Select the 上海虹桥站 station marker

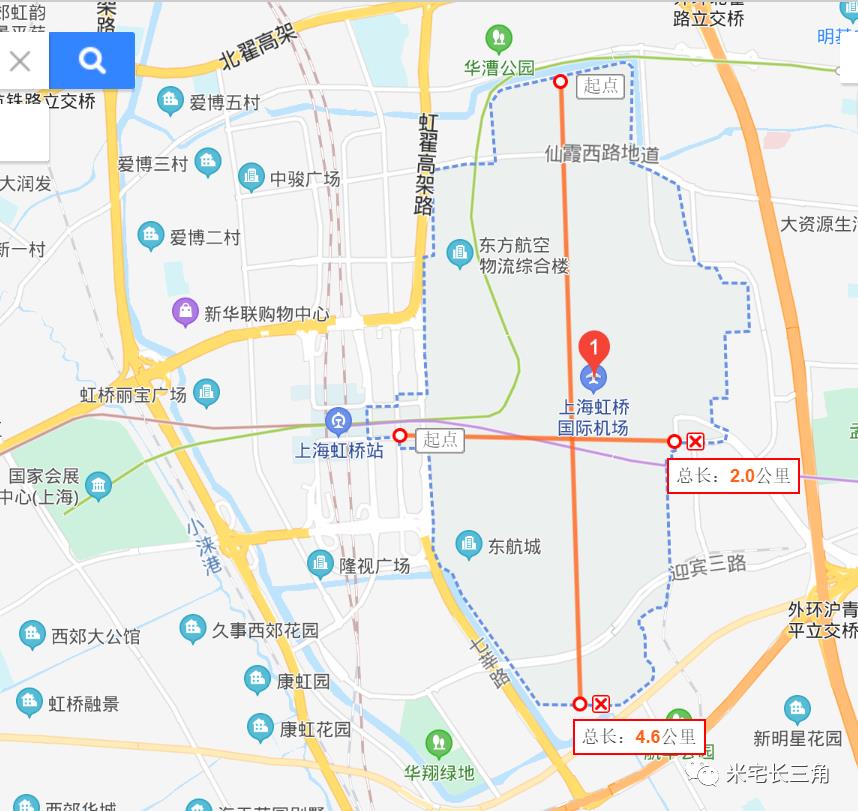339,420
